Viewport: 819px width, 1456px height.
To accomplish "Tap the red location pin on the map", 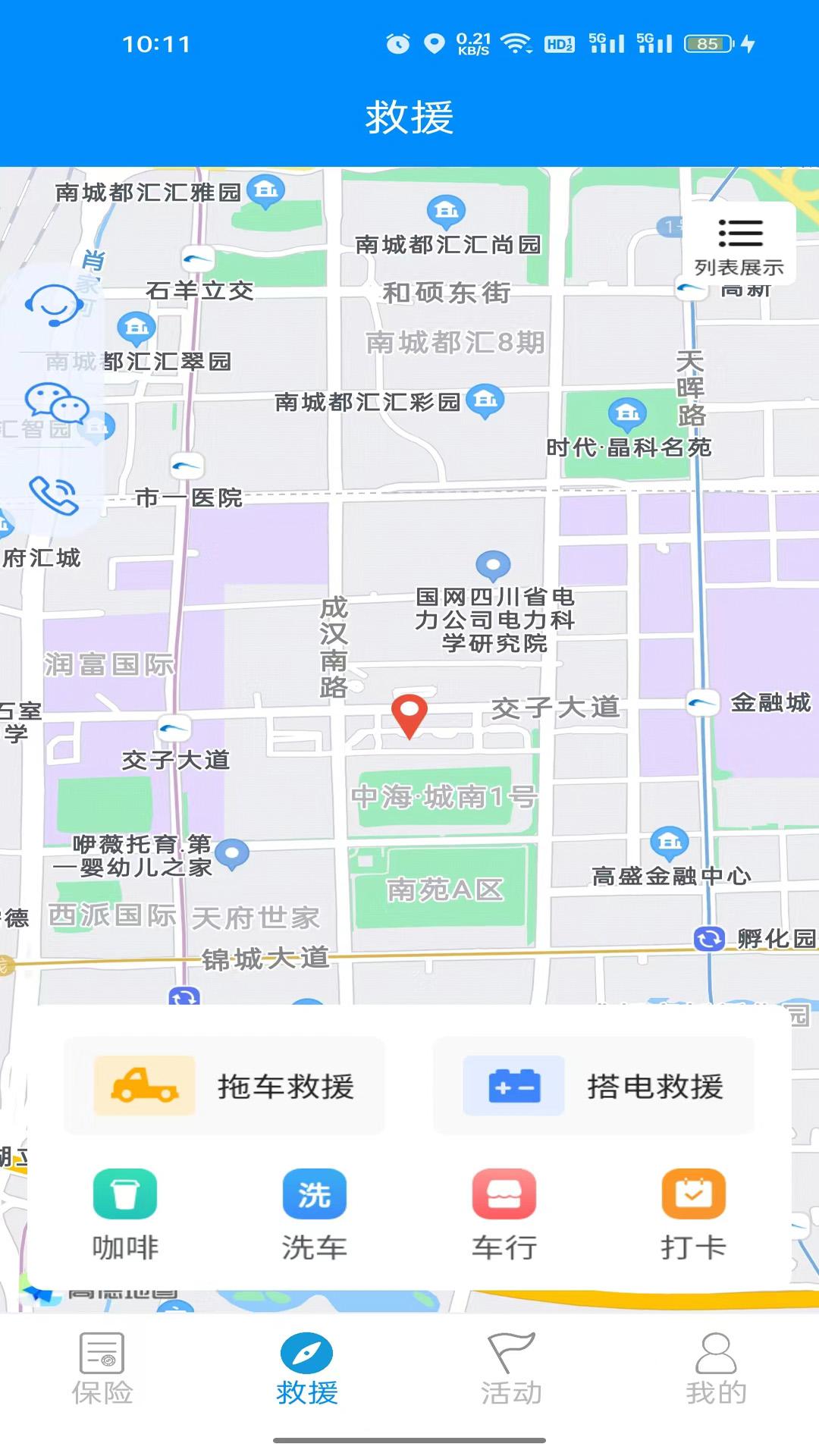I will 409,714.
